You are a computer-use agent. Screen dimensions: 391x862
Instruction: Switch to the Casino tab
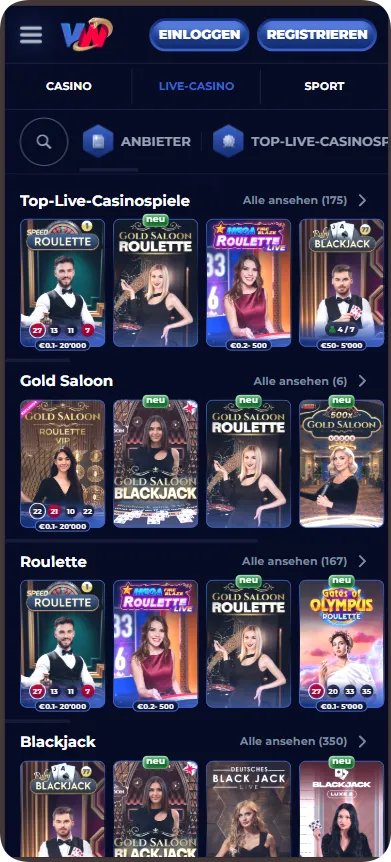[69, 86]
